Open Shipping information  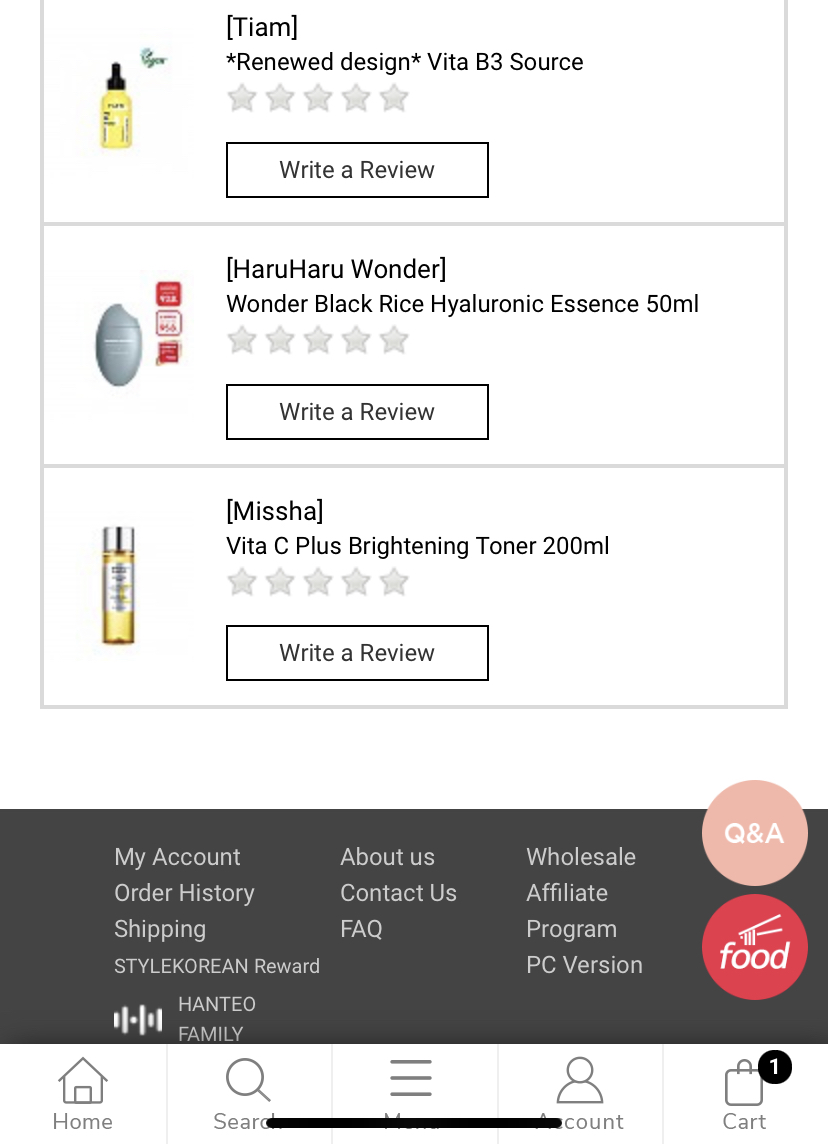[160, 929]
